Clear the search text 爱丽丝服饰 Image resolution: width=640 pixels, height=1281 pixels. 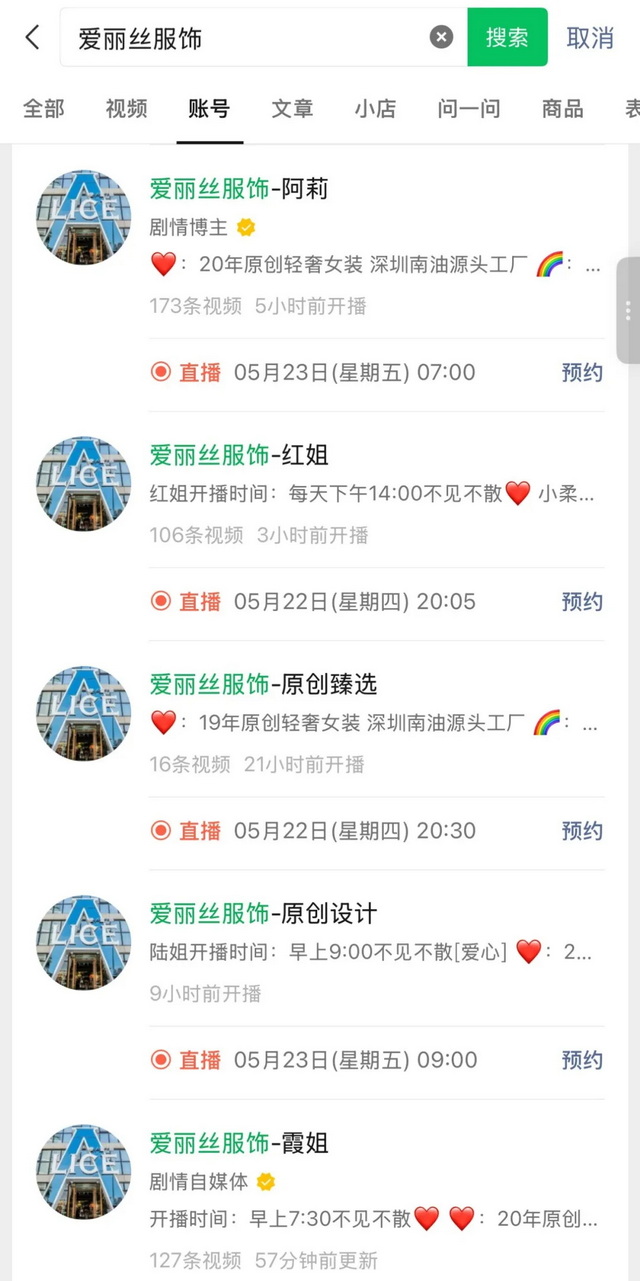(x=441, y=38)
